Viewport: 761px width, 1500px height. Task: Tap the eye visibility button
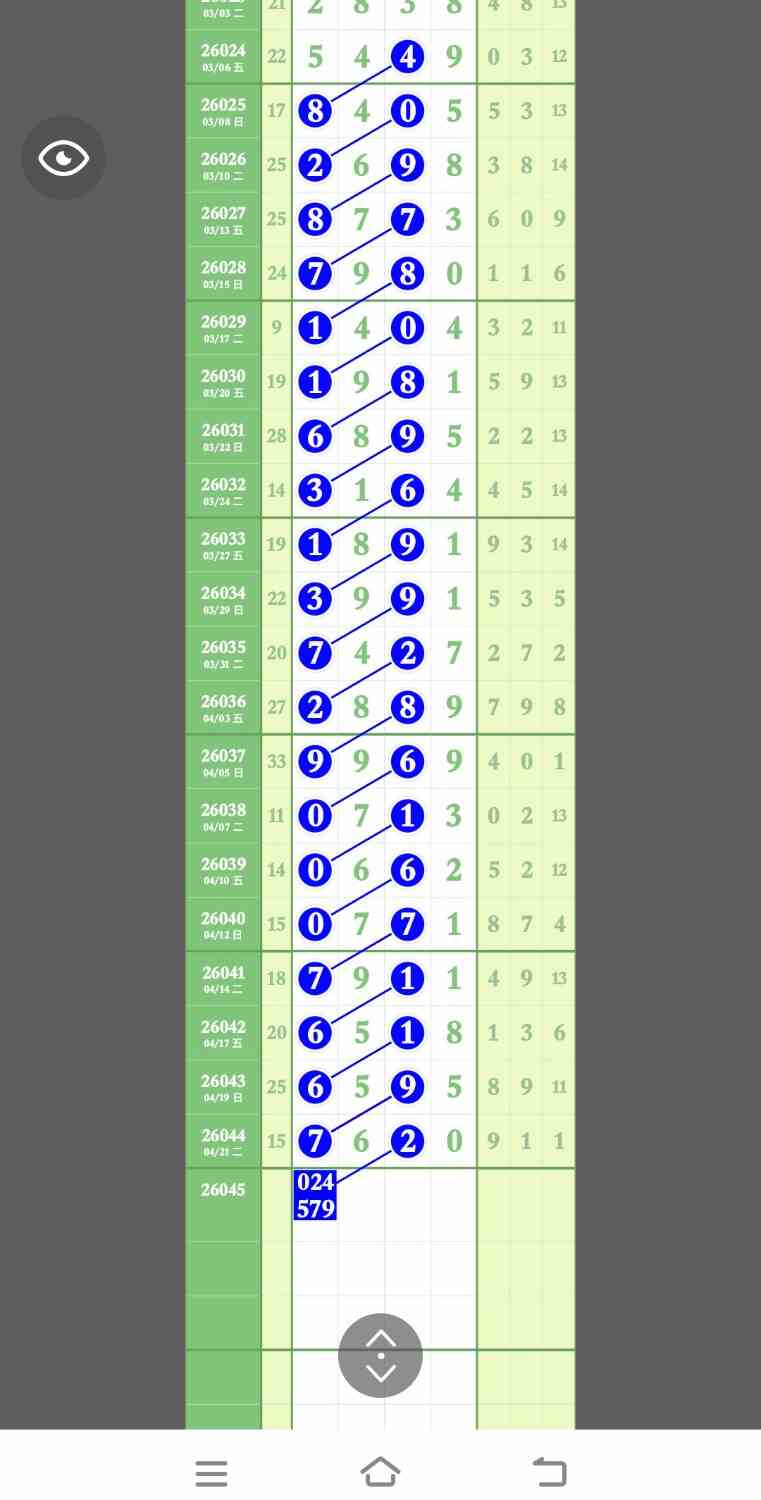63,158
